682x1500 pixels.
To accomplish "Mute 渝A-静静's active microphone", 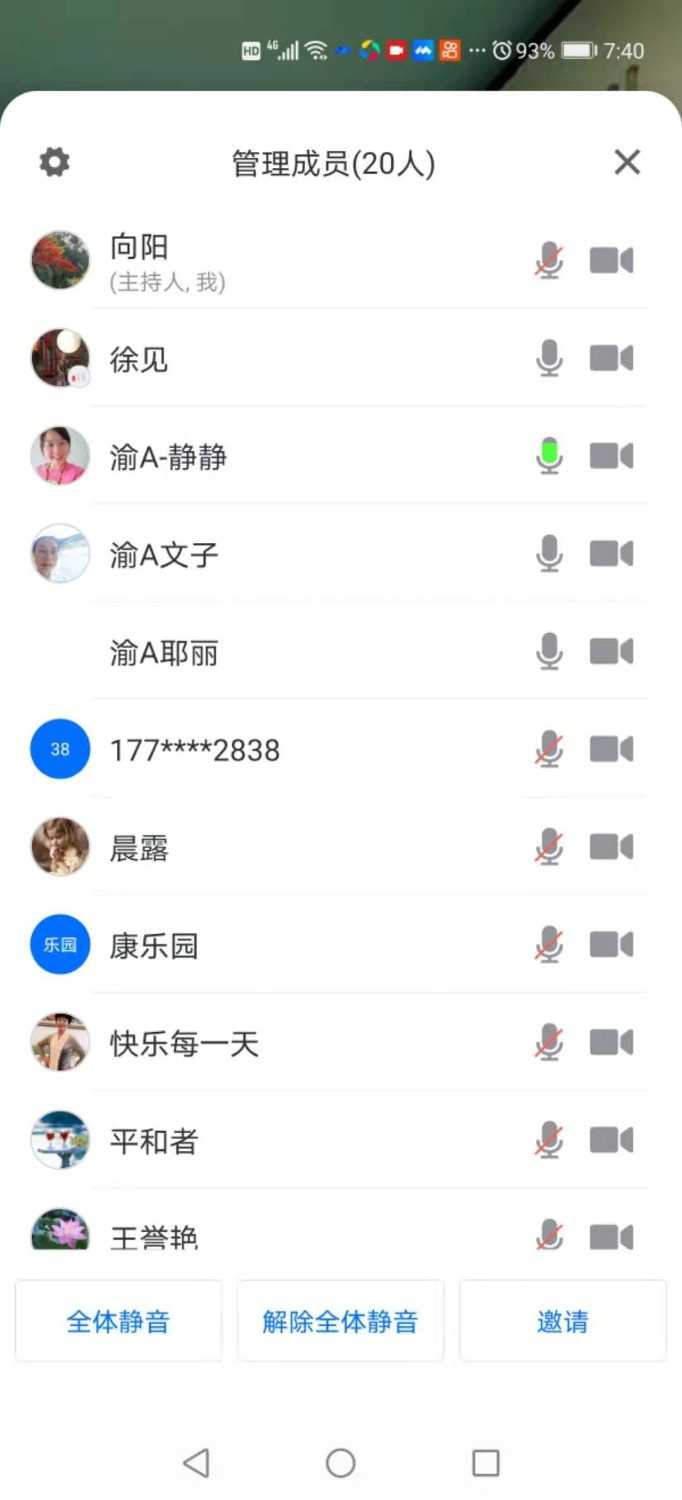I will point(548,456).
